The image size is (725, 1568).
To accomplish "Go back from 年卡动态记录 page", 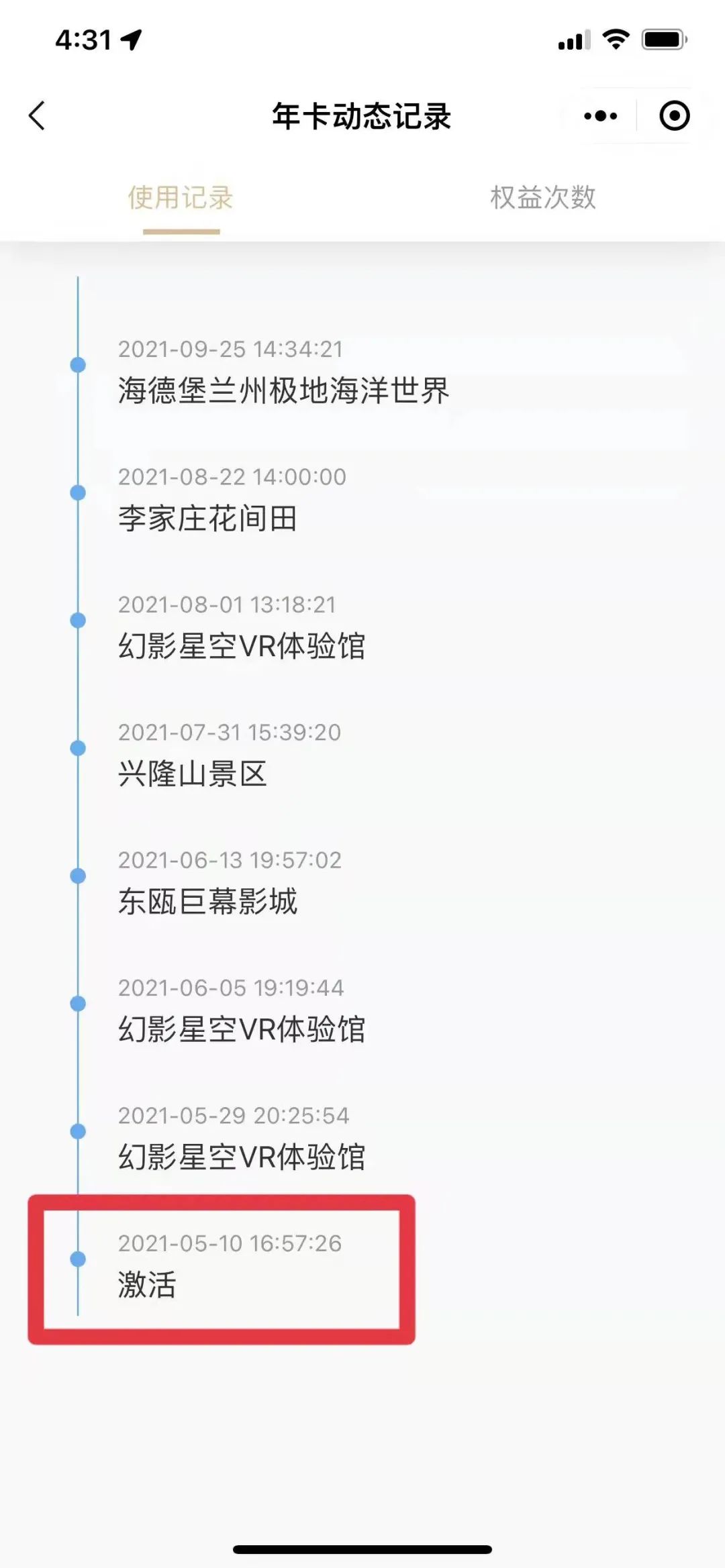I will pos(38,115).
